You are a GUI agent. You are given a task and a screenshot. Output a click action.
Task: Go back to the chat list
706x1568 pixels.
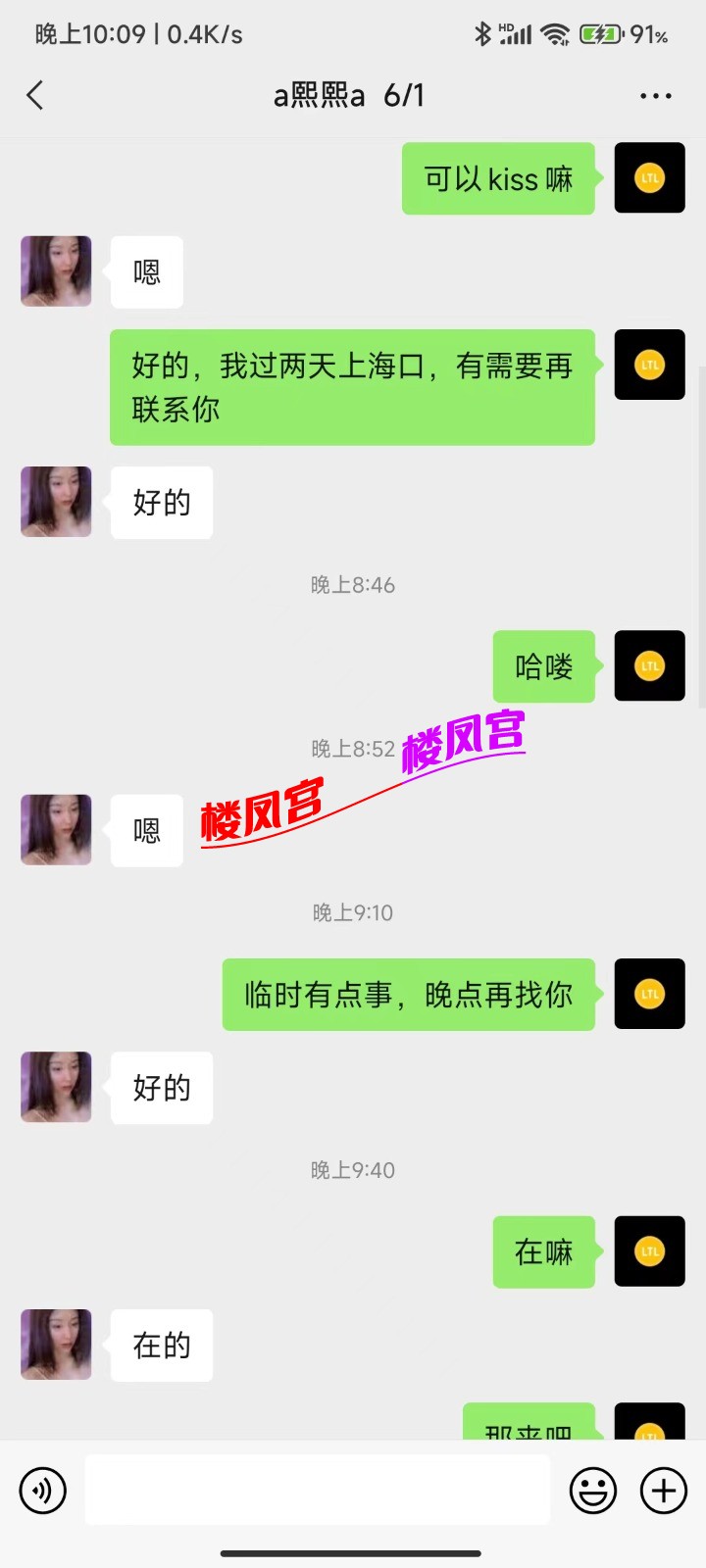(35, 95)
